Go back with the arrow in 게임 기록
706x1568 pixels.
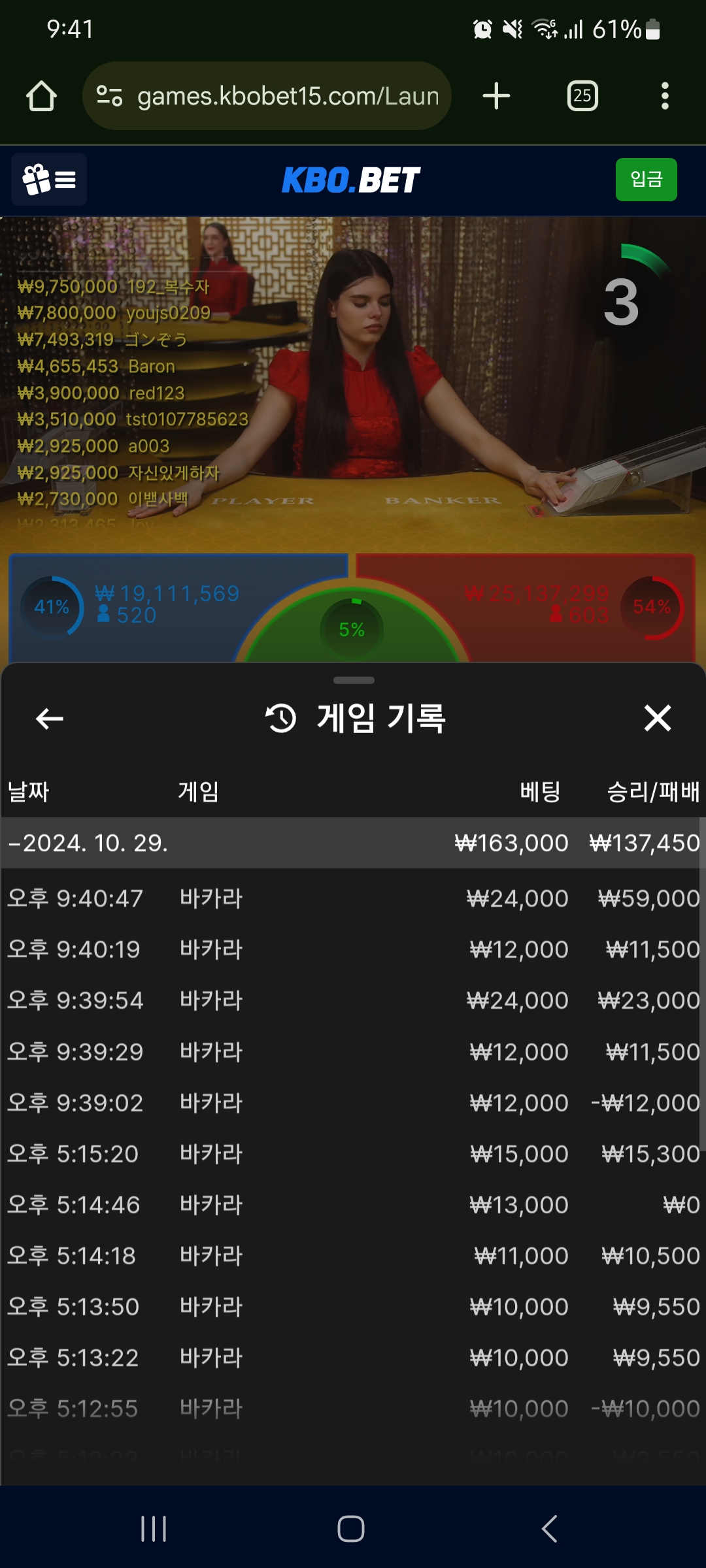(50, 719)
